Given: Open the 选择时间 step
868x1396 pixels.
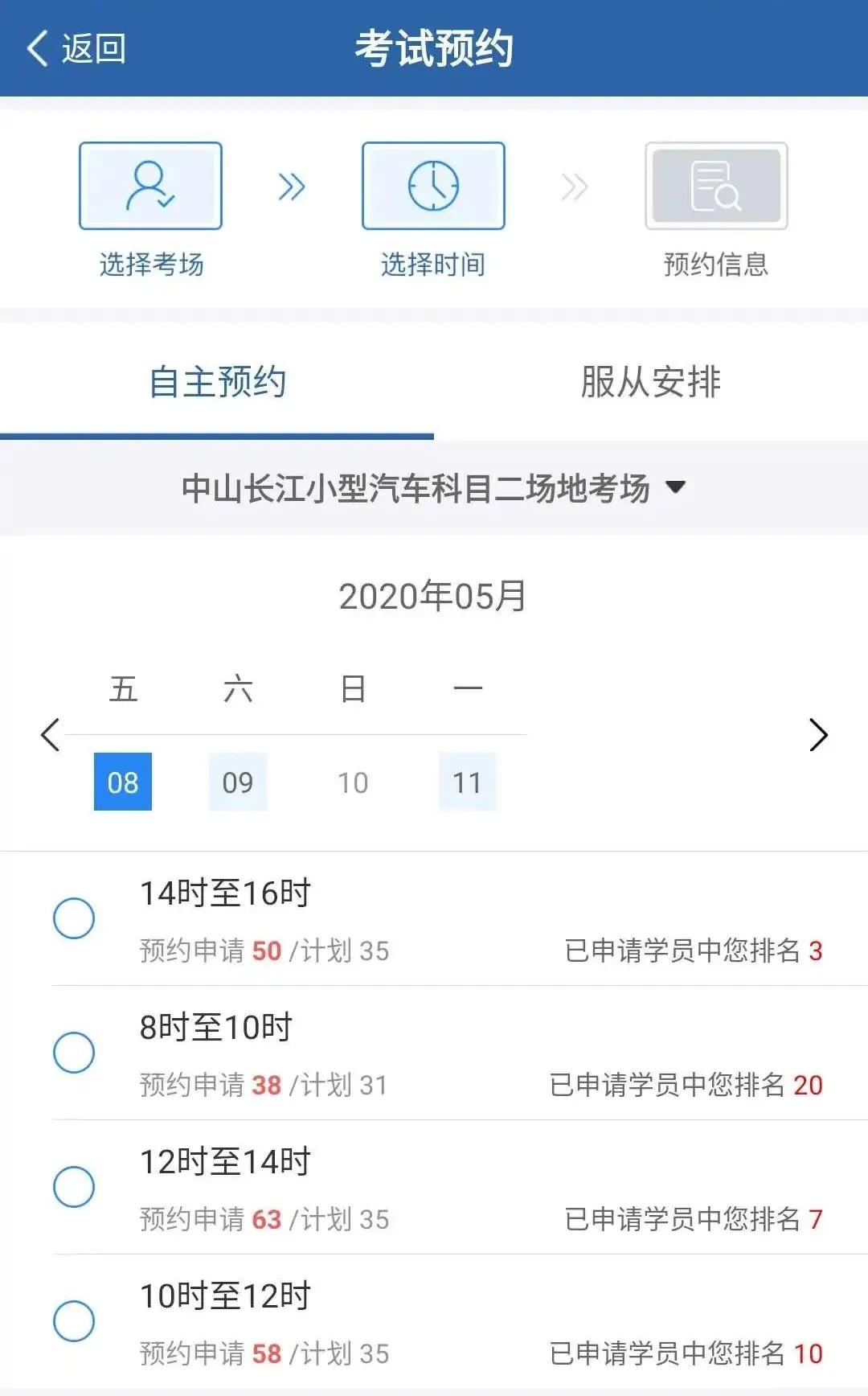Looking at the screenshot, I should point(433,187).
